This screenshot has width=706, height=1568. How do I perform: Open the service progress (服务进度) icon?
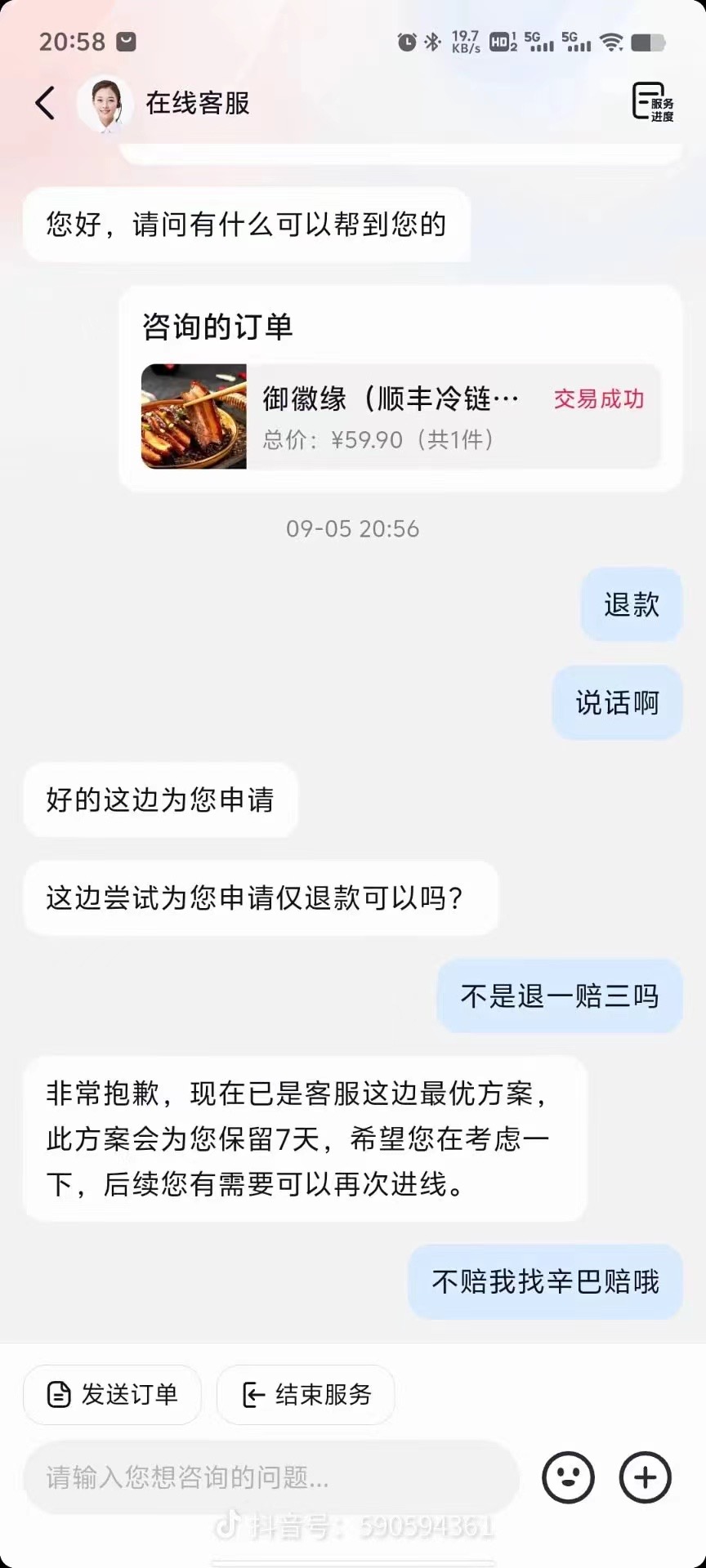[653, 103]
